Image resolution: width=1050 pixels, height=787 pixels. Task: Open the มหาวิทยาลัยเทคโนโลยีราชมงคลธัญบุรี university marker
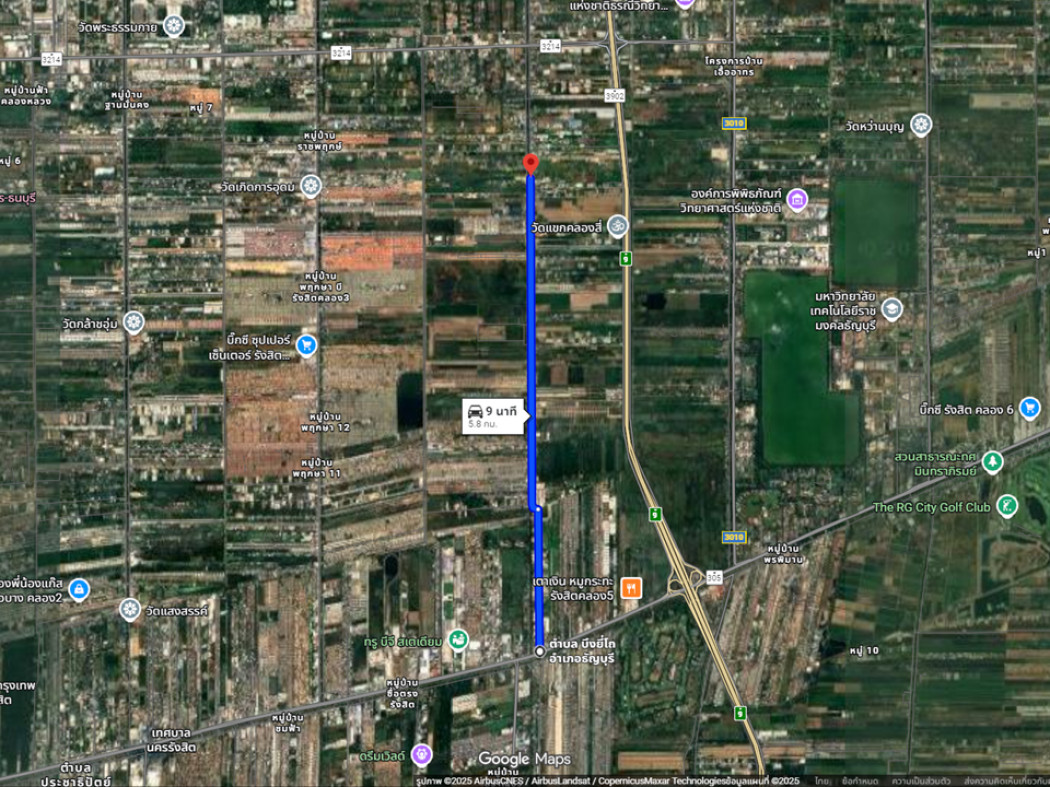point(891,309)
